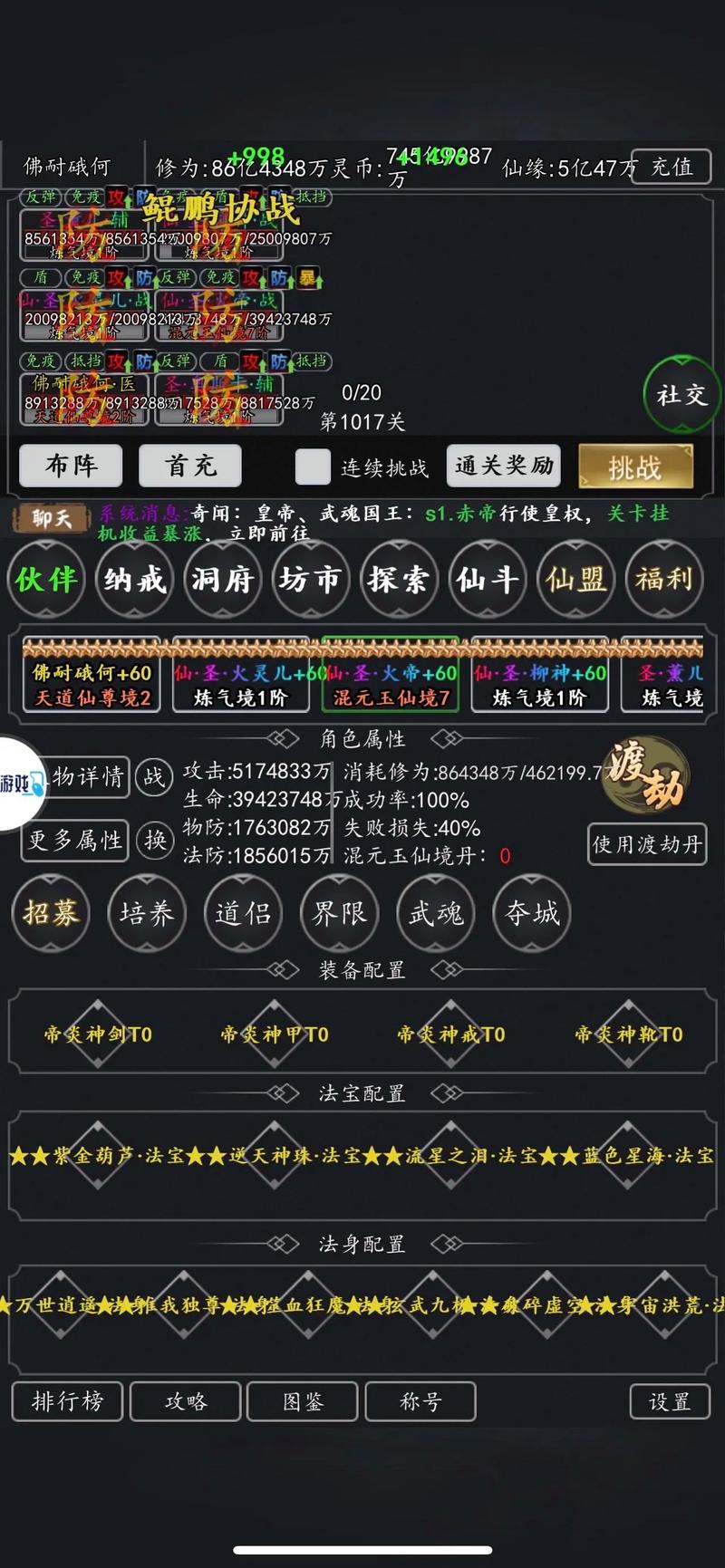Start the 挑战 stage challenge

pos(635,467)
